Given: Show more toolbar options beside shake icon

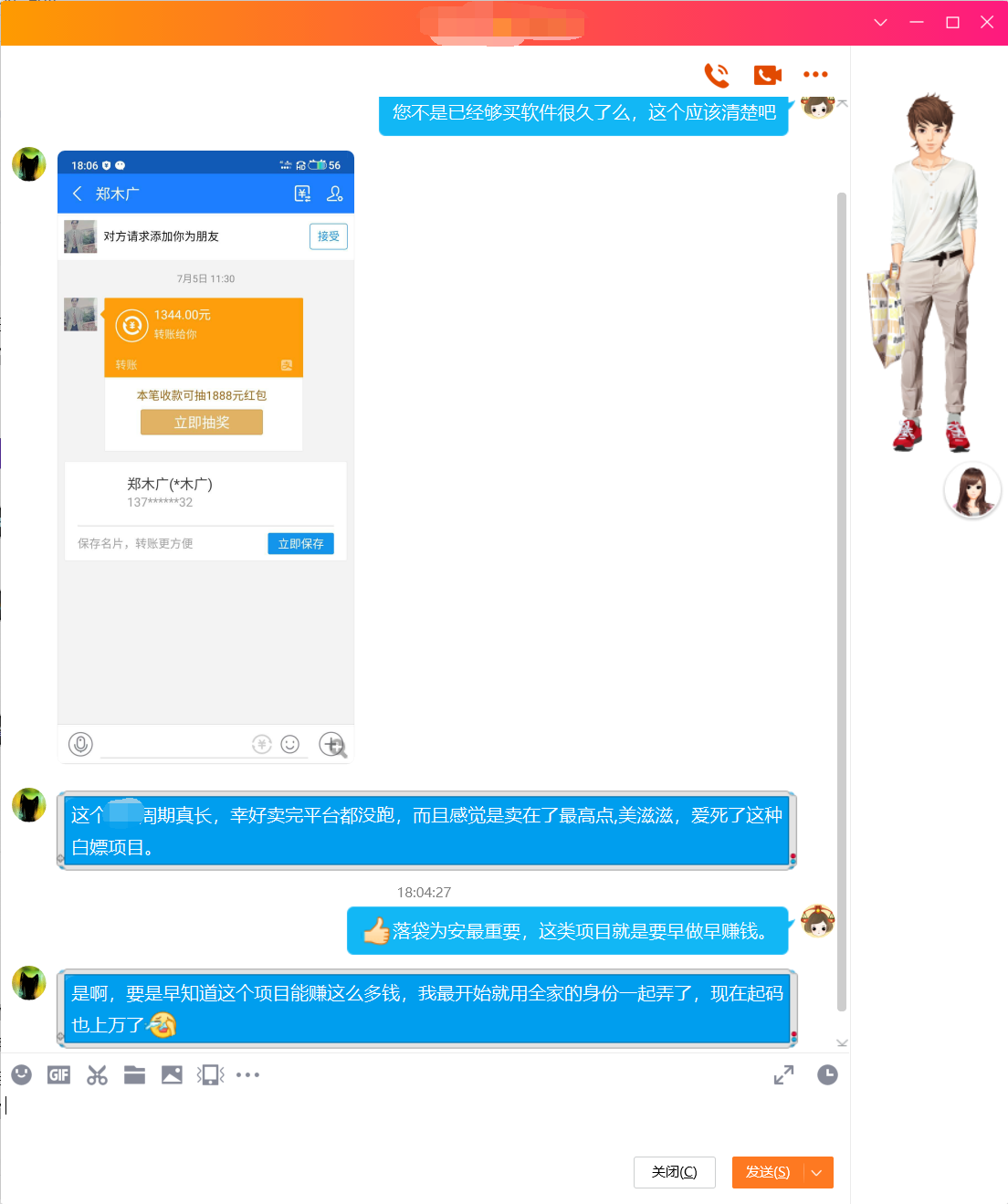Looking at the screenshot, I should pyautogui.click(x=247, y=1074).
